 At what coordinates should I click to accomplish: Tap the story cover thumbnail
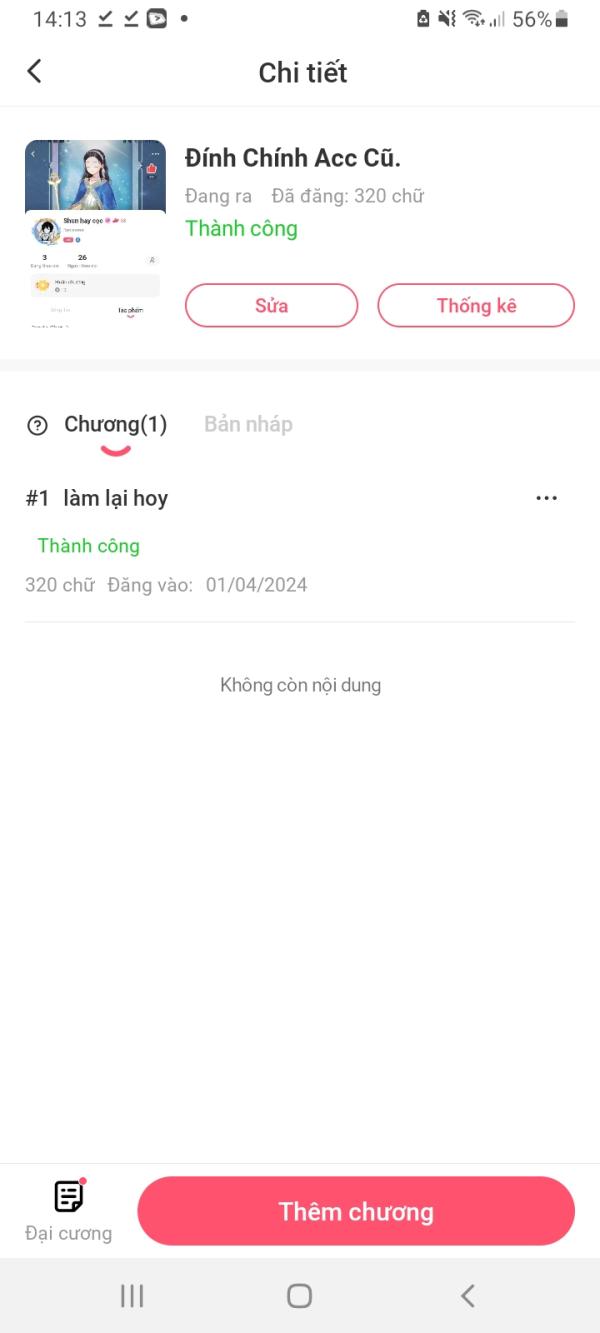tap(95, 234)
